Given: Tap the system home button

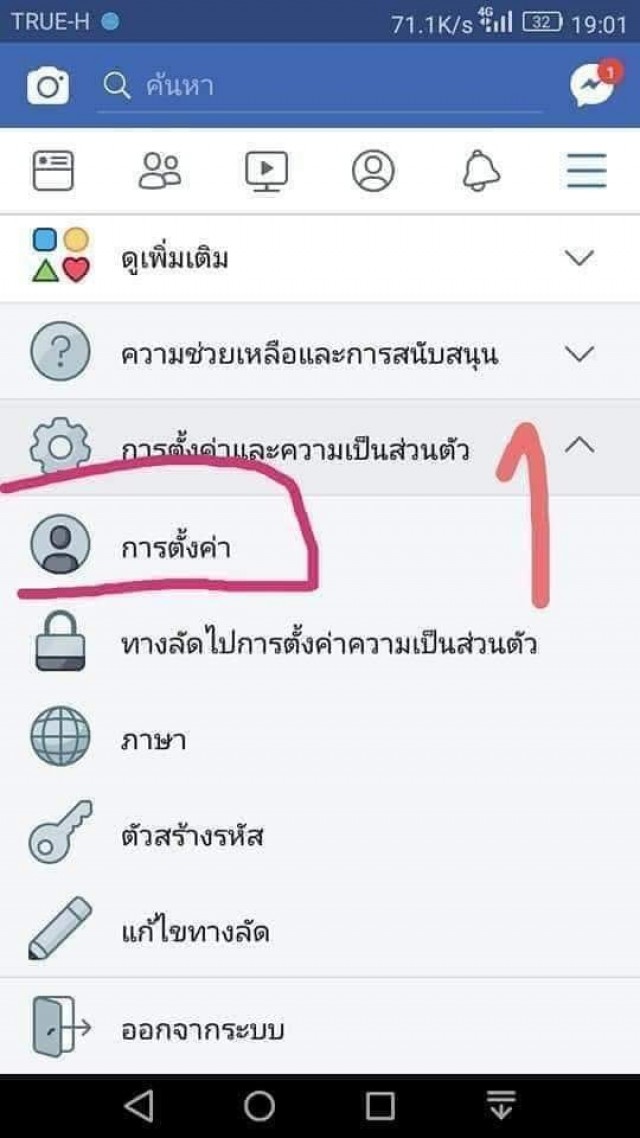Looking at the screenshot, I should [260, 1105].
